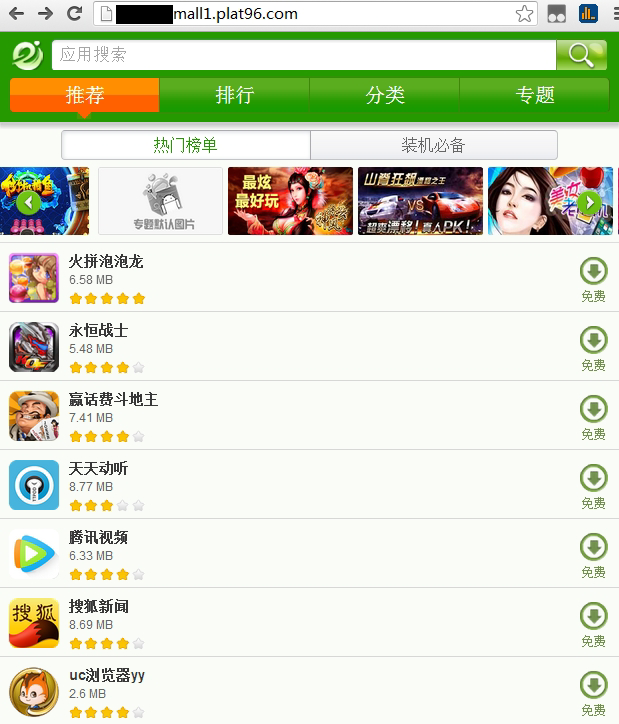The width and height of the screenshot is (619, 724).
Task: Open the racing game banner
Action: point(420,201)
